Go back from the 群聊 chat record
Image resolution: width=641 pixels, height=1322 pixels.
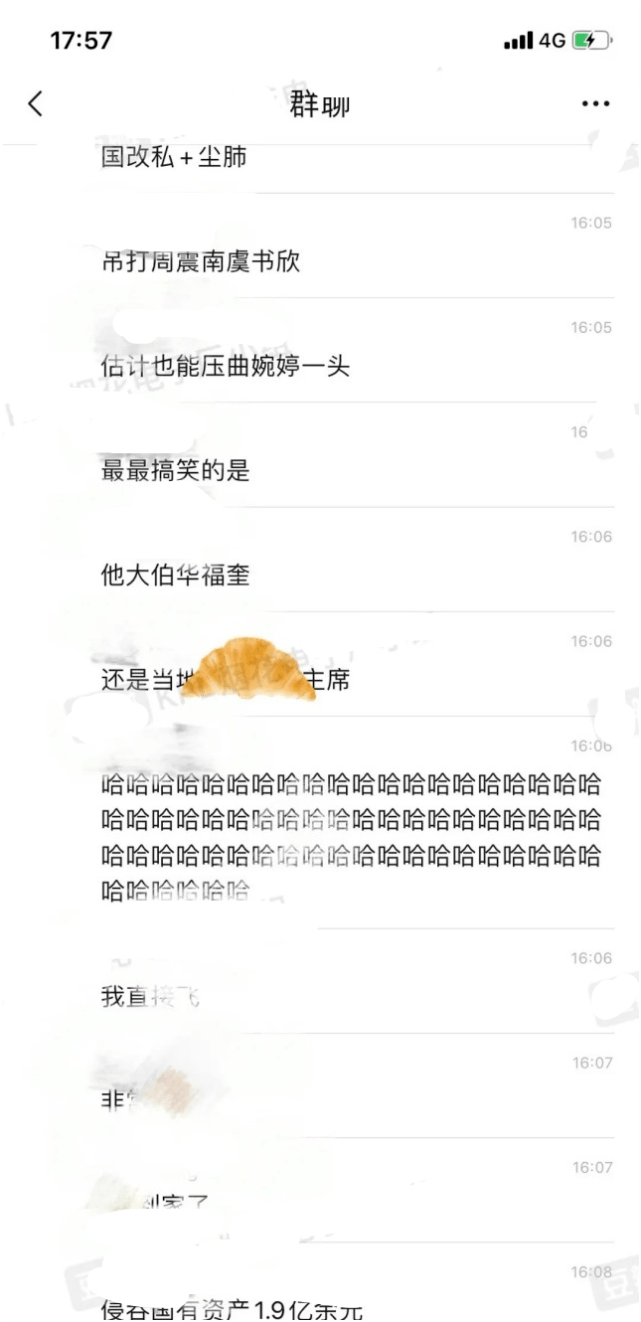click(36, 103)
